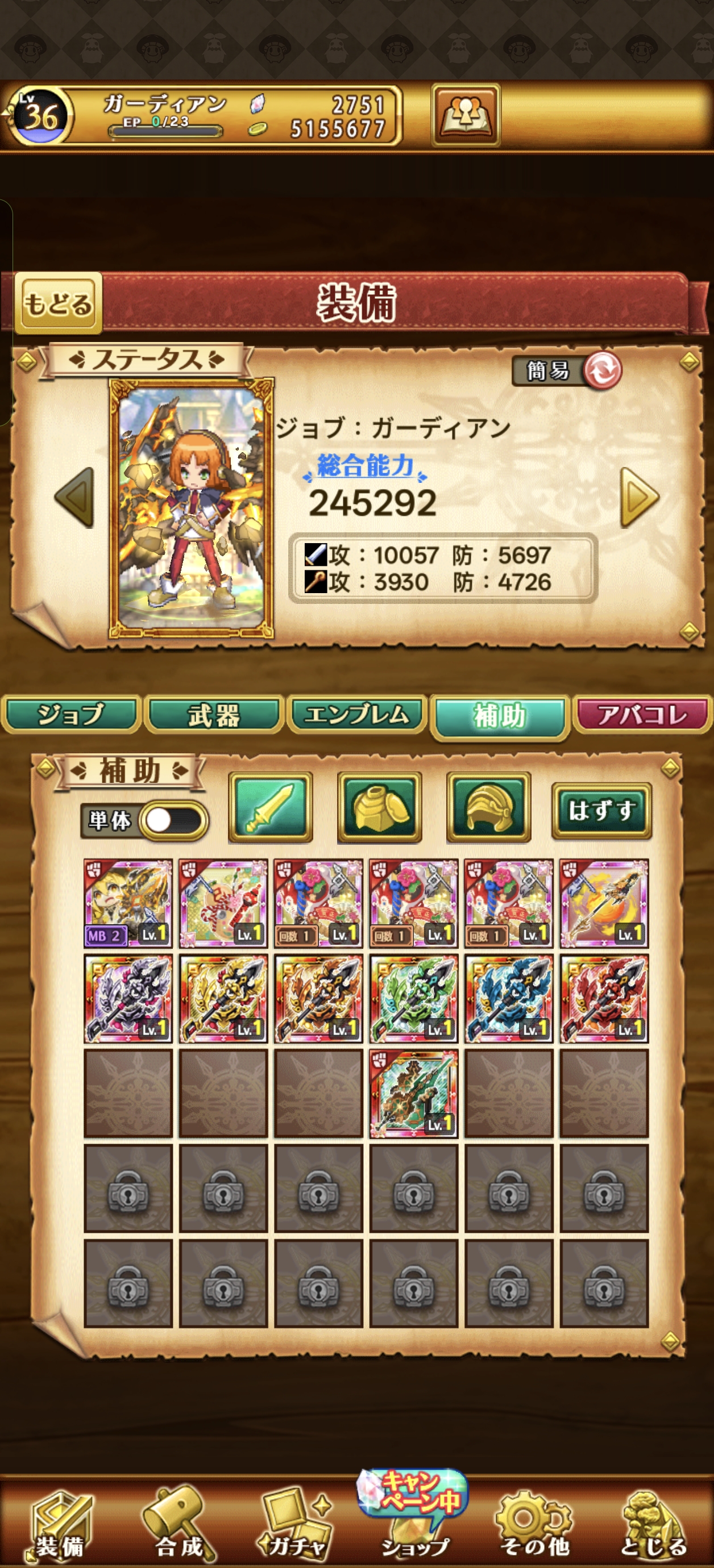Open 合成 in the bottom bar

[x=178, y=1524]
